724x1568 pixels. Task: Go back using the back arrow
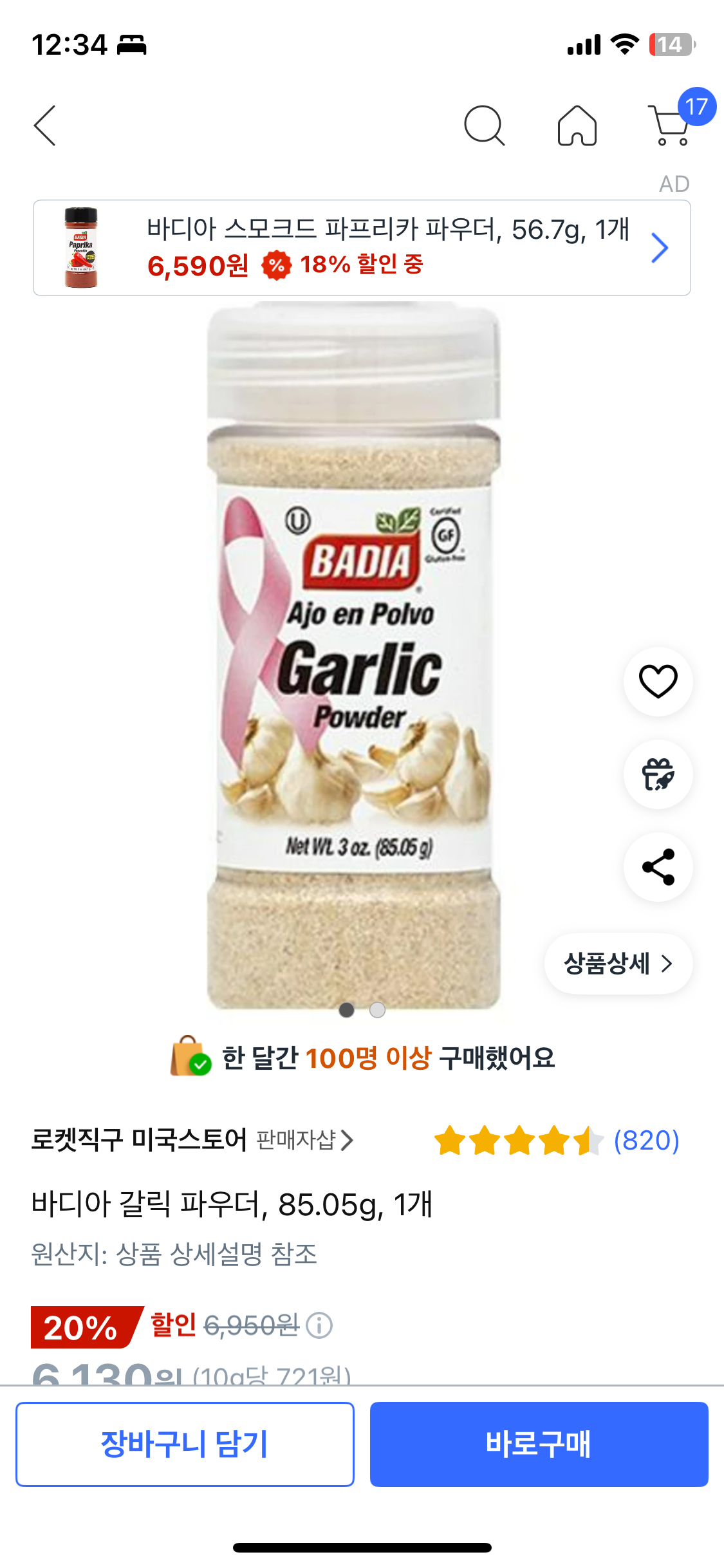coord(45,126)
